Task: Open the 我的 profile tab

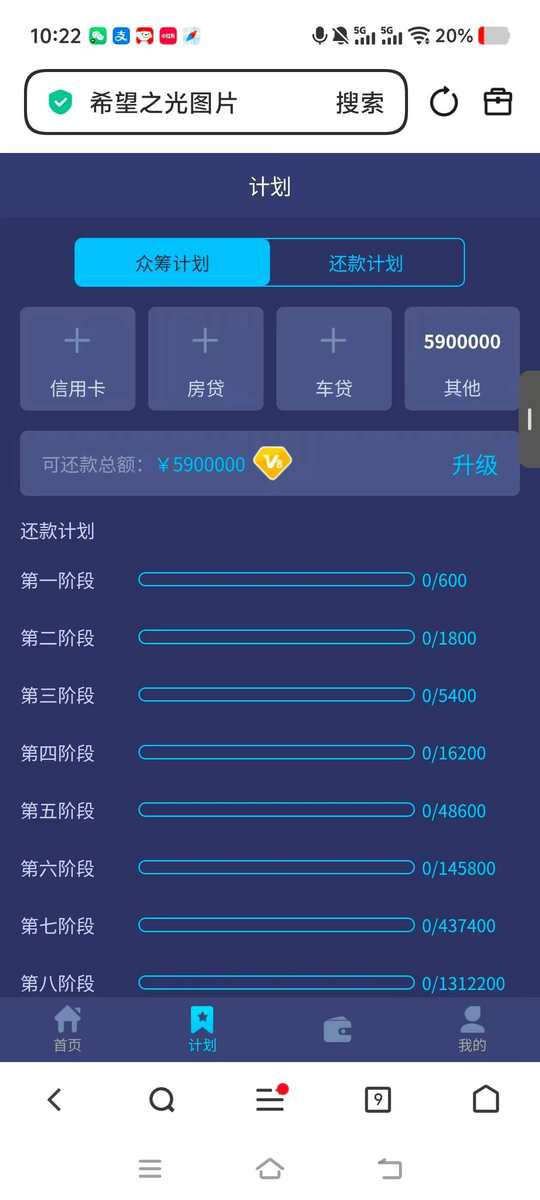Action: coord(472,1030)
